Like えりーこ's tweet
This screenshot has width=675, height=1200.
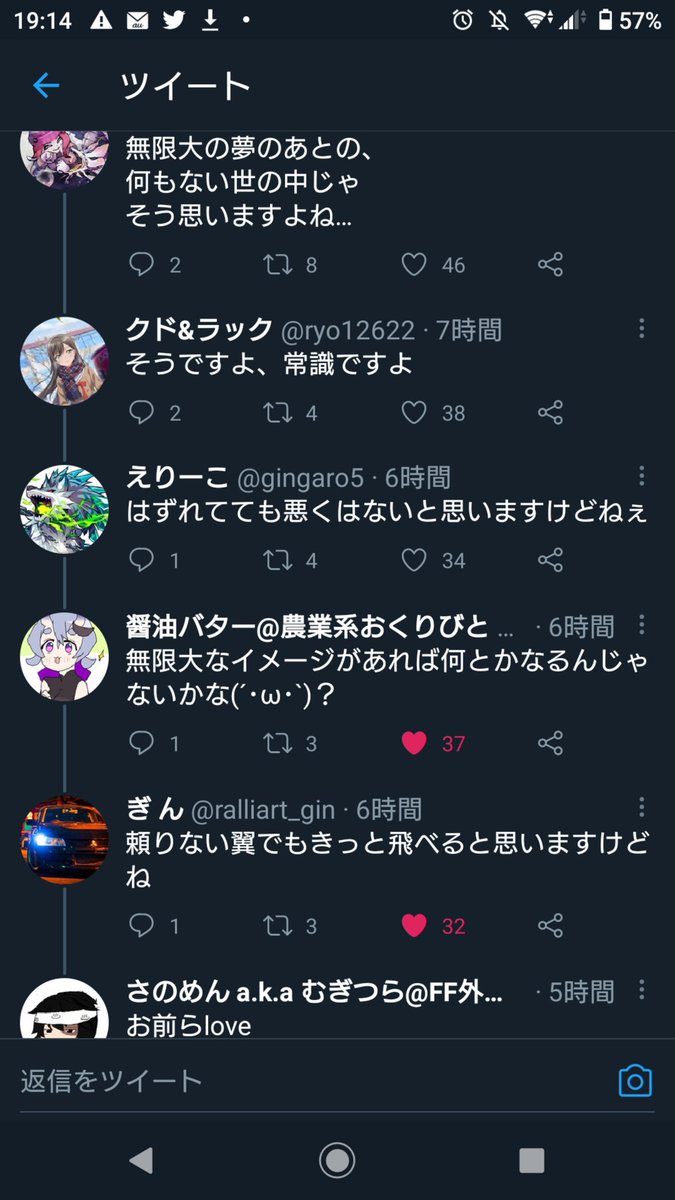(x=414, y=560)
